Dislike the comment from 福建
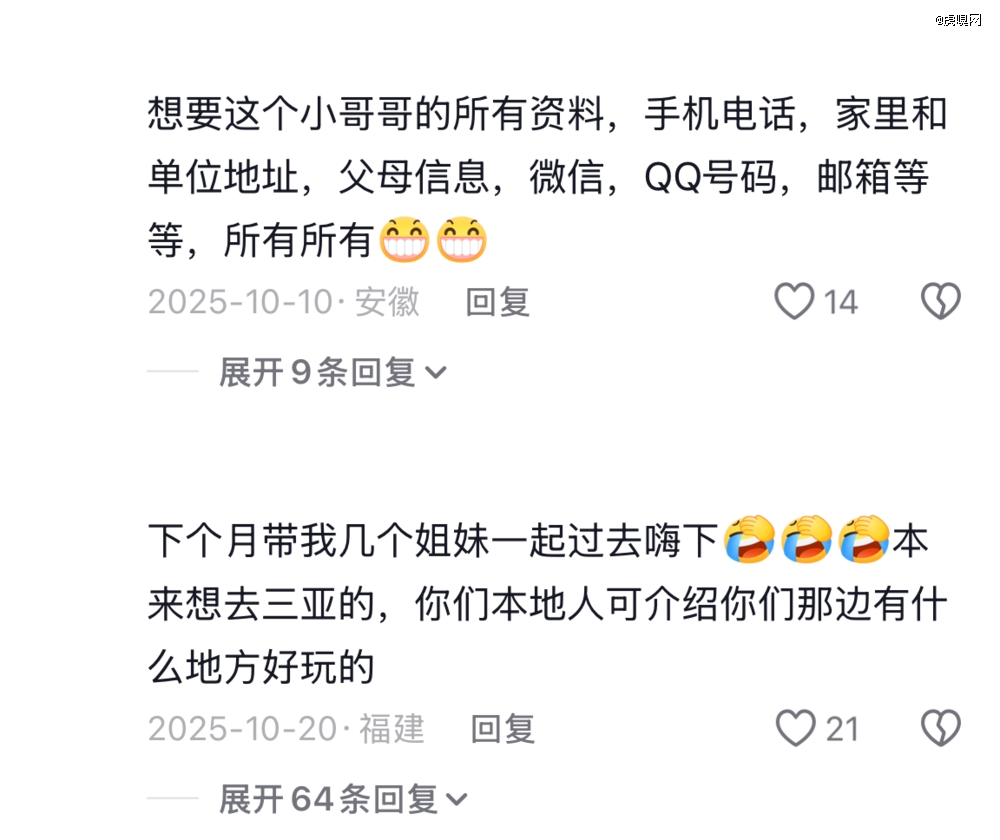The width and height of the screenshot is (1000, 840). tap(940, 729)
